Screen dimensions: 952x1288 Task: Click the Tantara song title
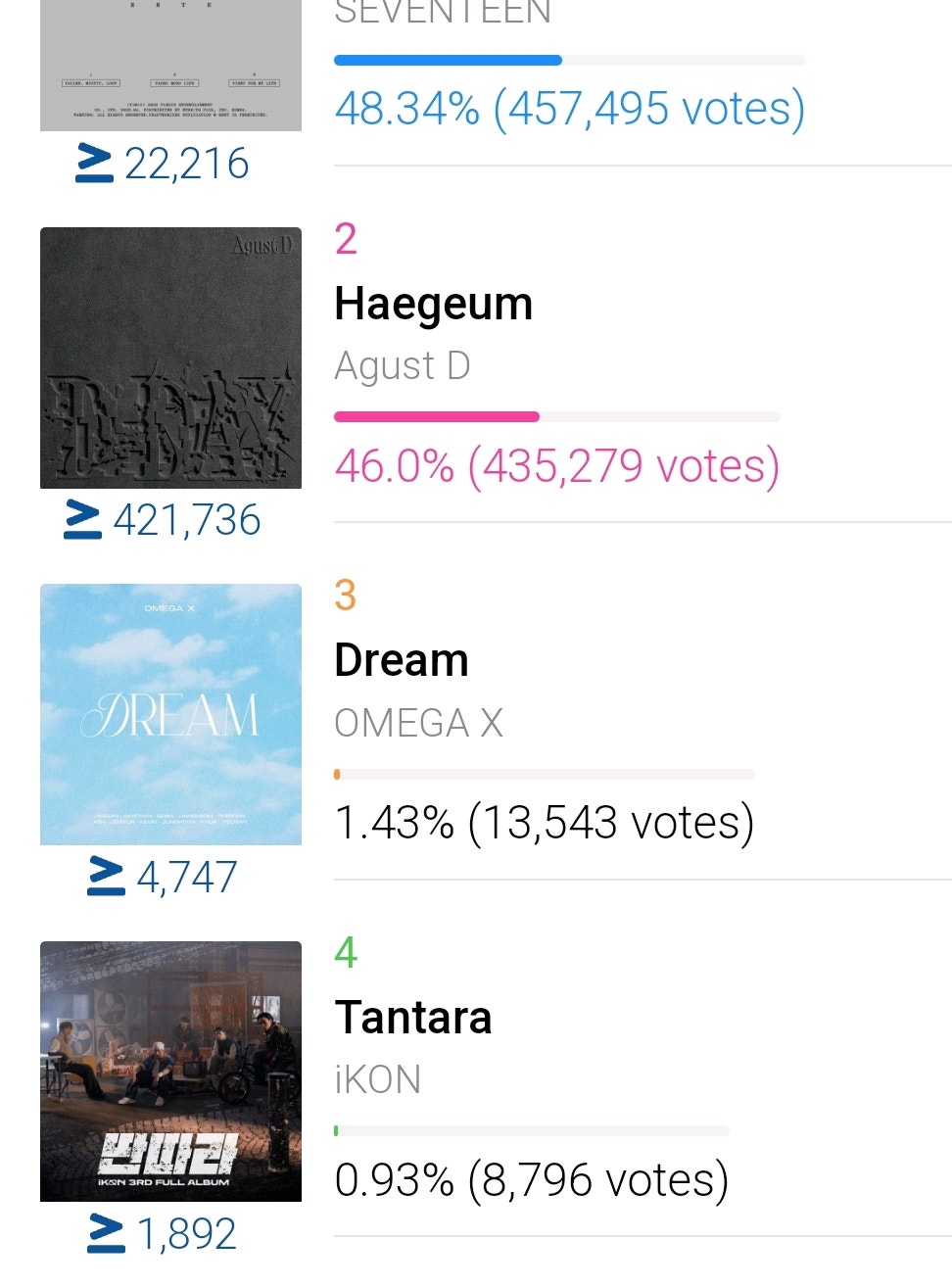pos(413,1018)
